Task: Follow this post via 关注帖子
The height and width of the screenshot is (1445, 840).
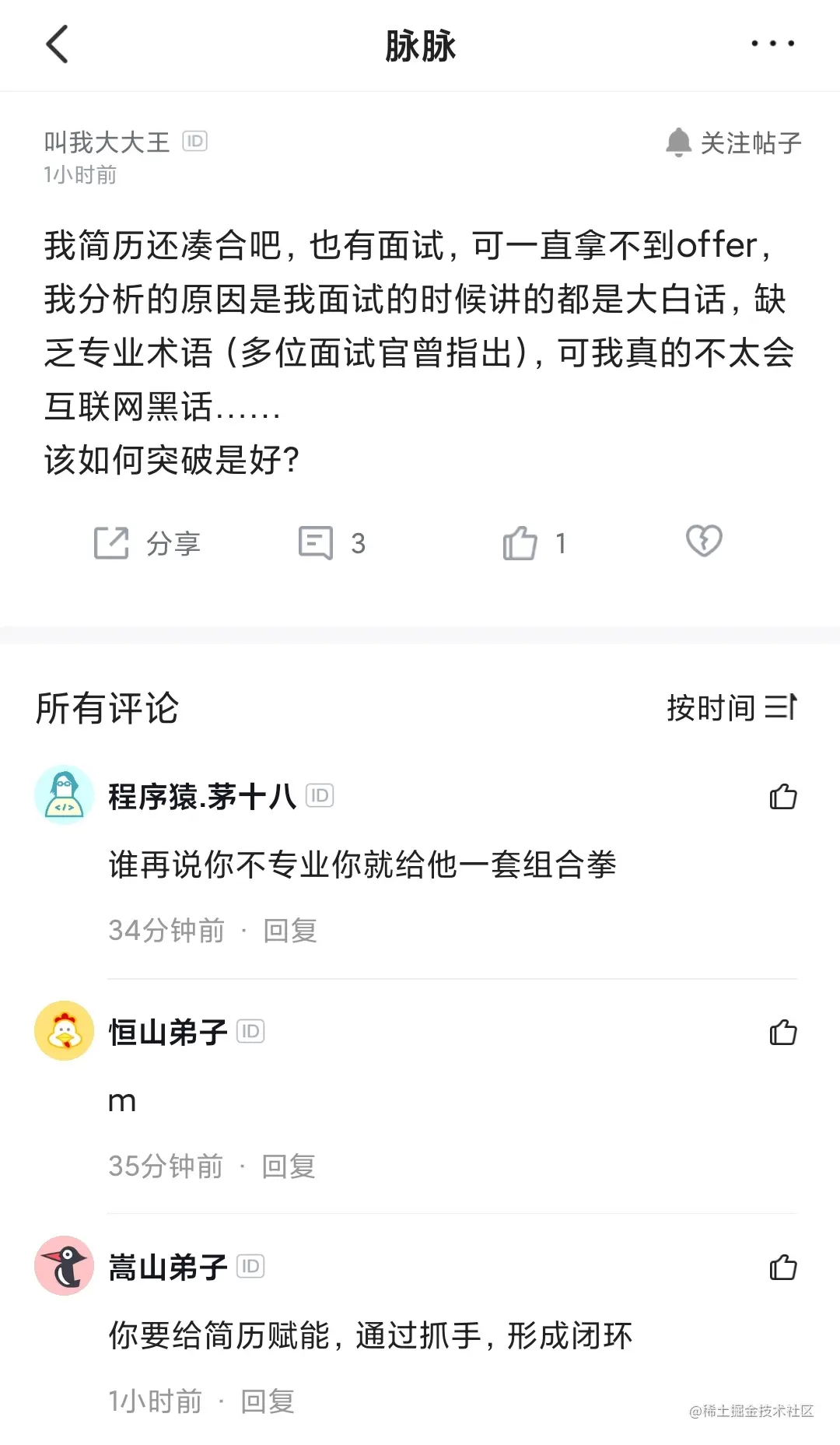Action: tap(733, 142)
